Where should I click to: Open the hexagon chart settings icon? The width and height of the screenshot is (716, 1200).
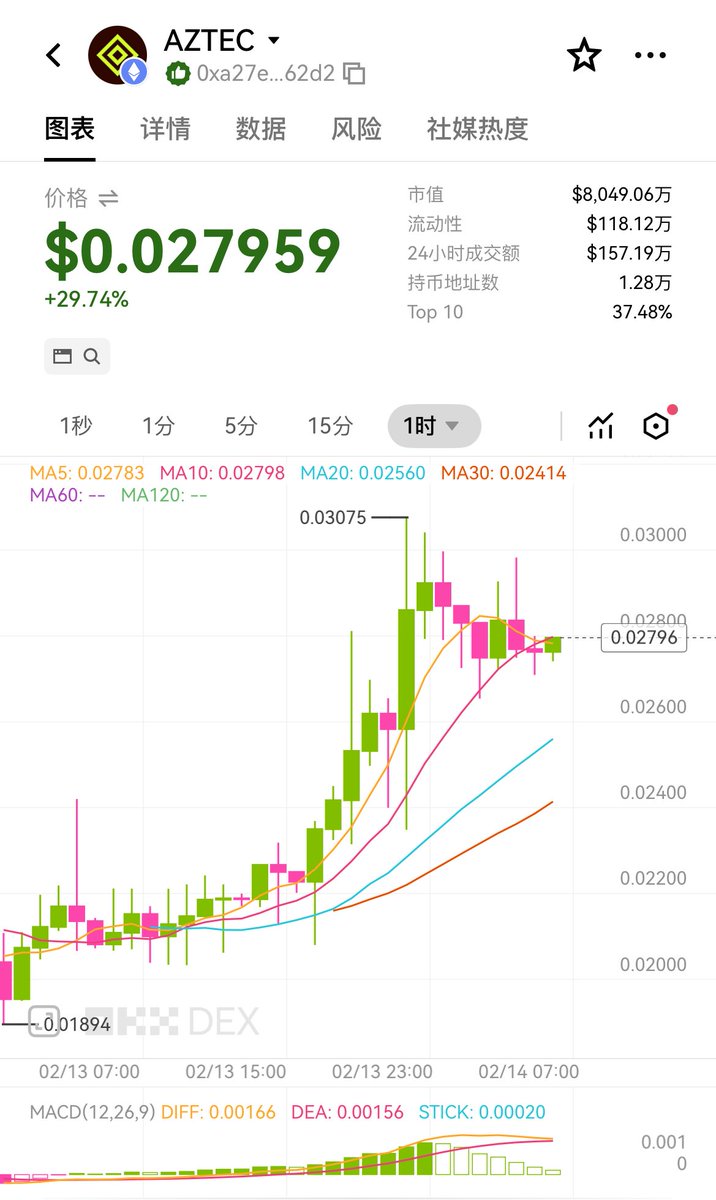tap(655, 426)
